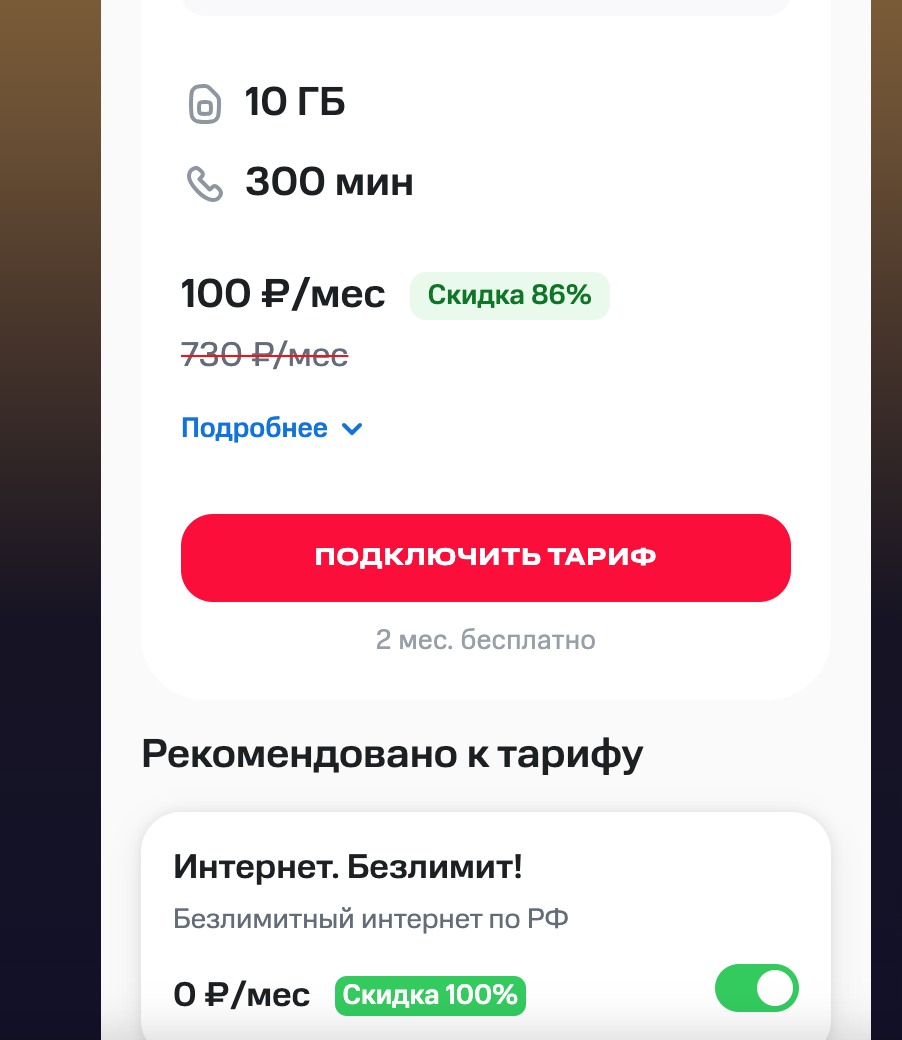Expand the Подробнее tariff details

pos(271,429)
